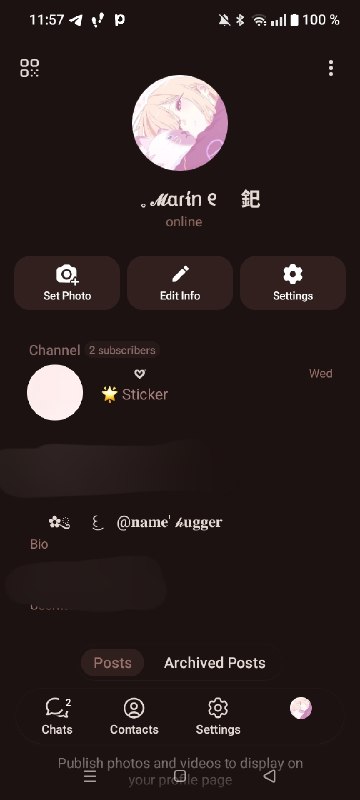Open Edit Info
The width and height of the screenshot is (360, 800).
180,283
